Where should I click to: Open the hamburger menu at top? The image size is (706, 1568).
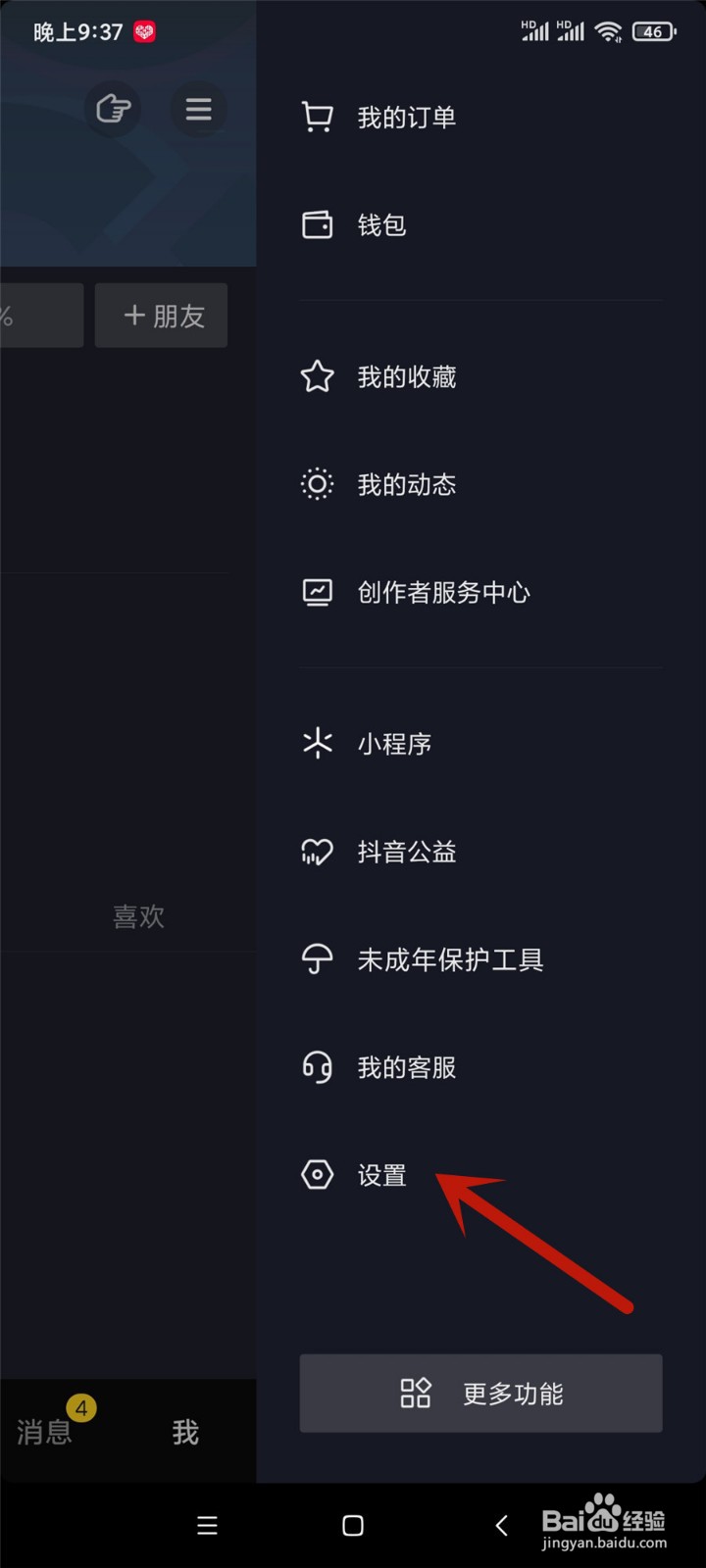pyautogui.click(x=199, y=109)
